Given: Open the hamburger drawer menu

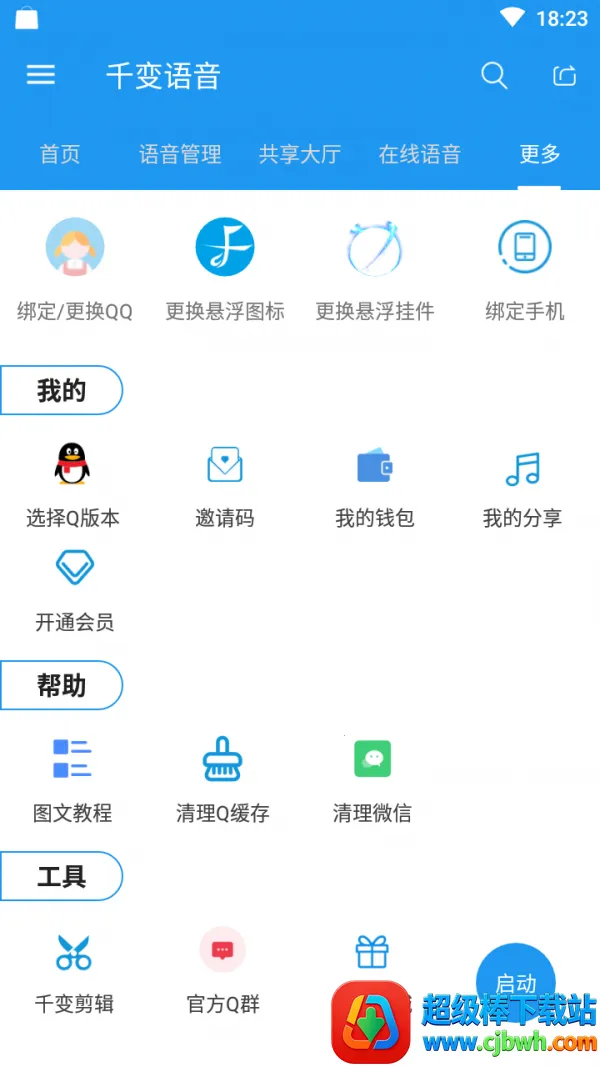Looking at the screenshot, I should click(x=41, y=76).
